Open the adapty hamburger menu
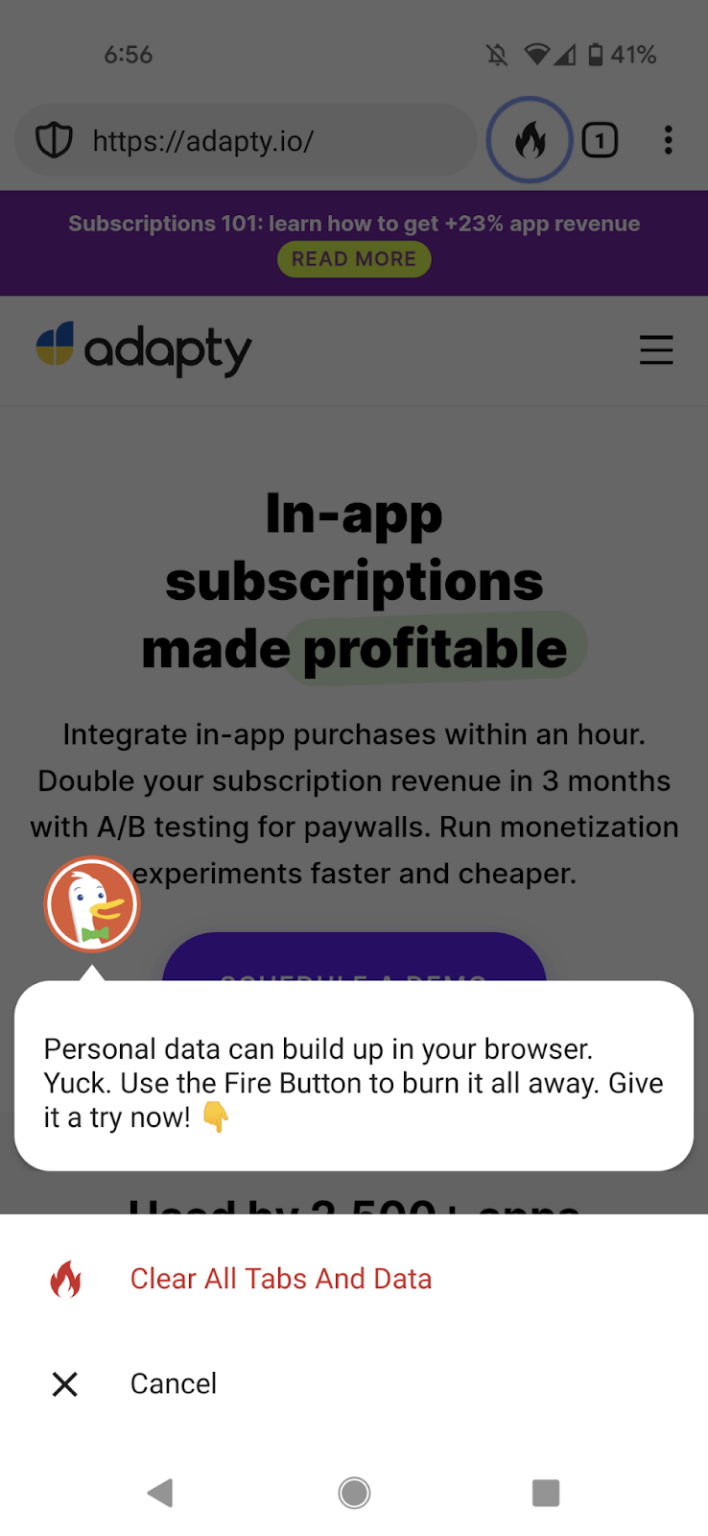 [656, 351]
